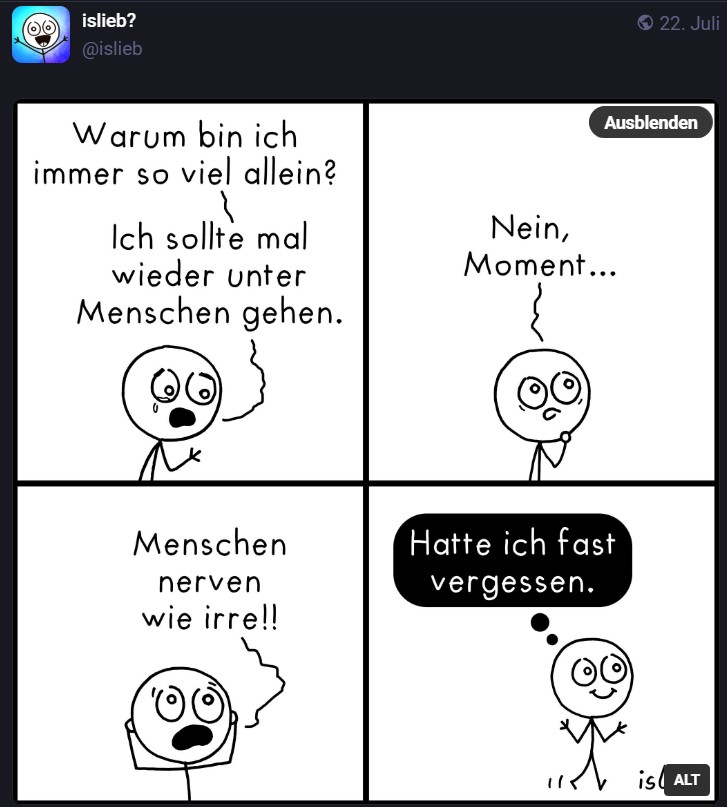This screenshot has width=727, height=807.
Task: Open the comic image in full view
Action: pos(364,450)
